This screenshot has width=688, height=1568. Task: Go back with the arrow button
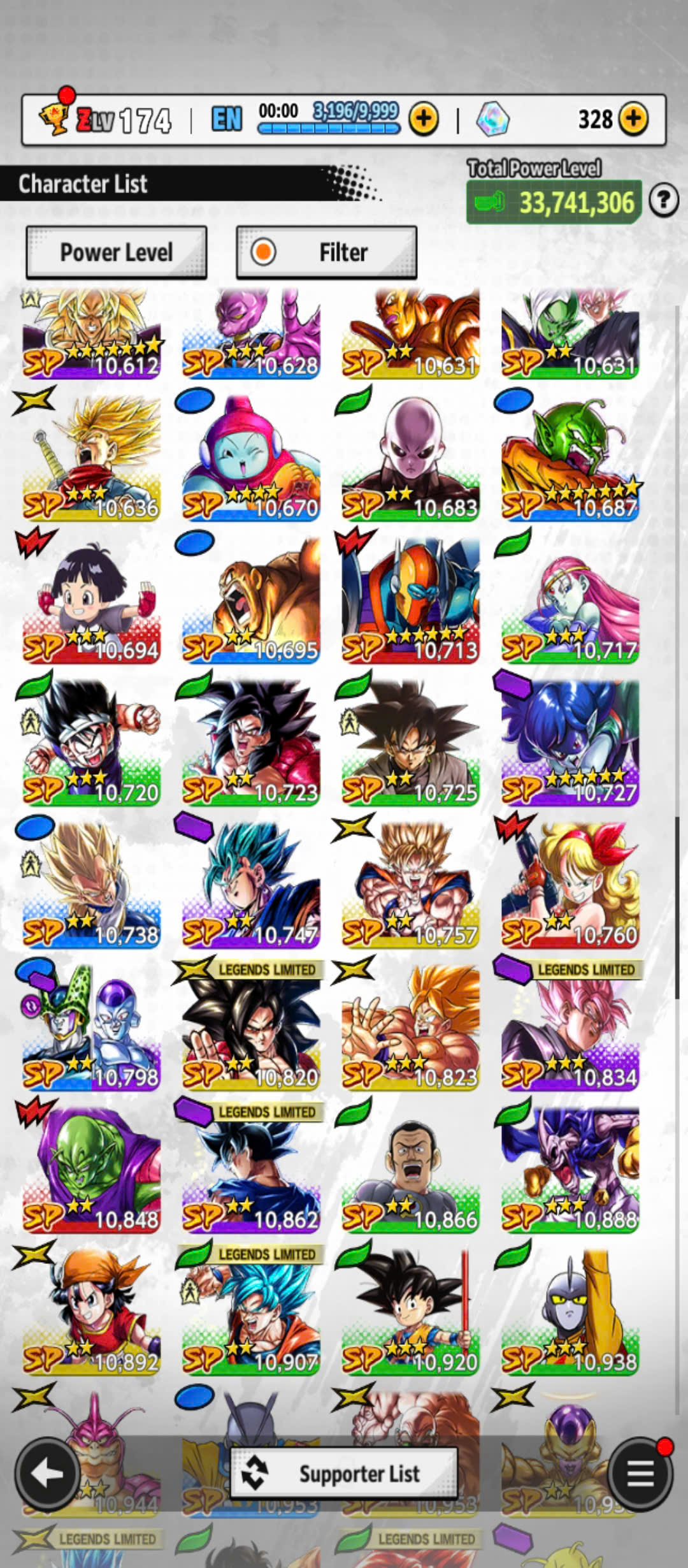[x=47, y=1472]
